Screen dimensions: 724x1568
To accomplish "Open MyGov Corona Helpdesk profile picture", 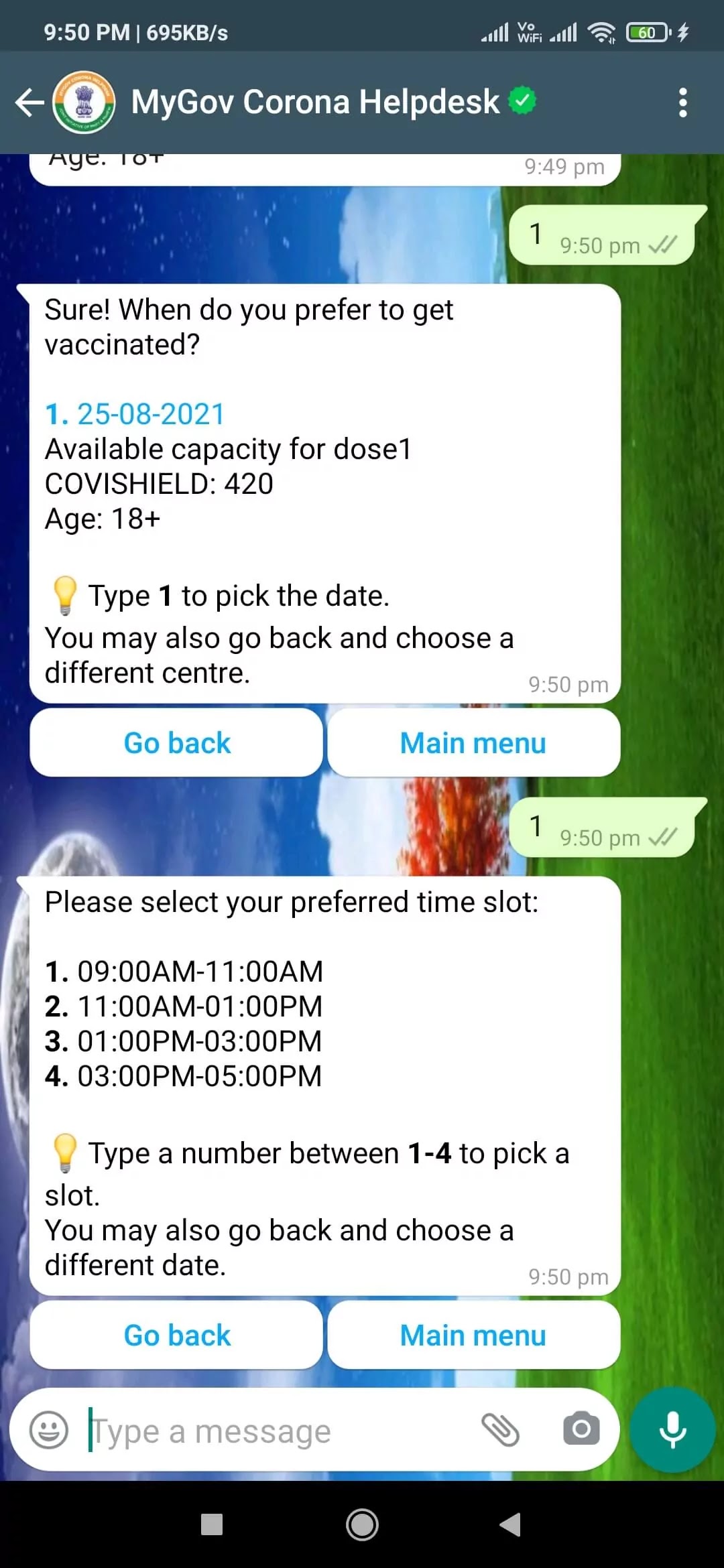I will pyautogui.click(x=84, y=103).
